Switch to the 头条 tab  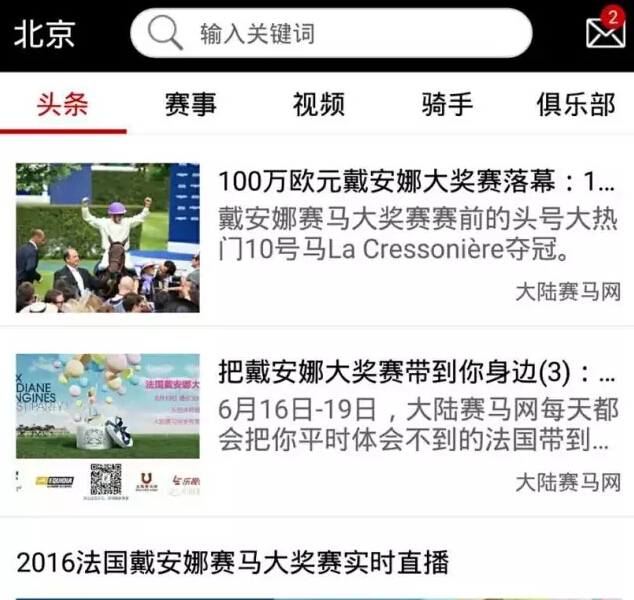tap(62, 104)
